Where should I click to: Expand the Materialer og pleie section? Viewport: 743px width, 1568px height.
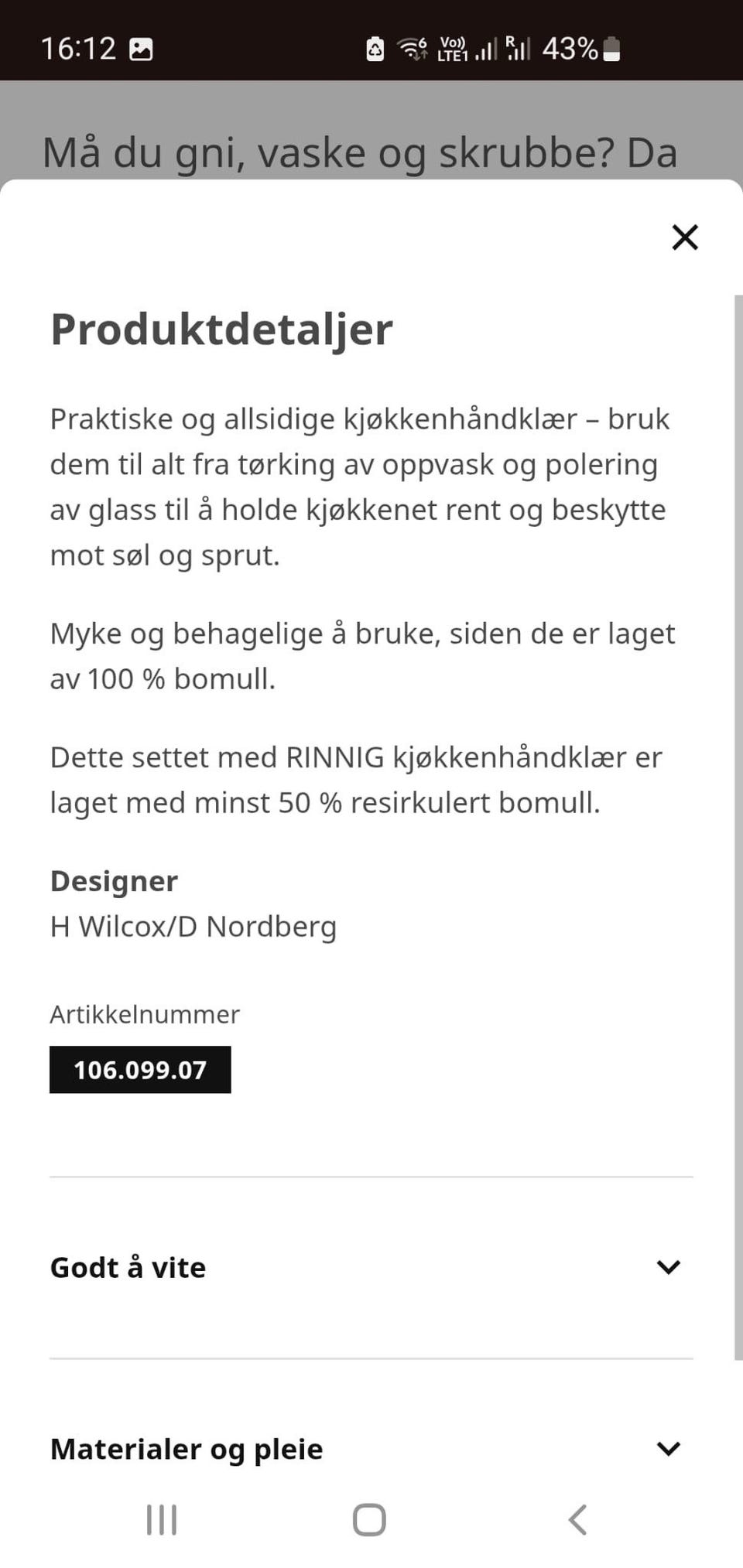(x=186, y=1448)
